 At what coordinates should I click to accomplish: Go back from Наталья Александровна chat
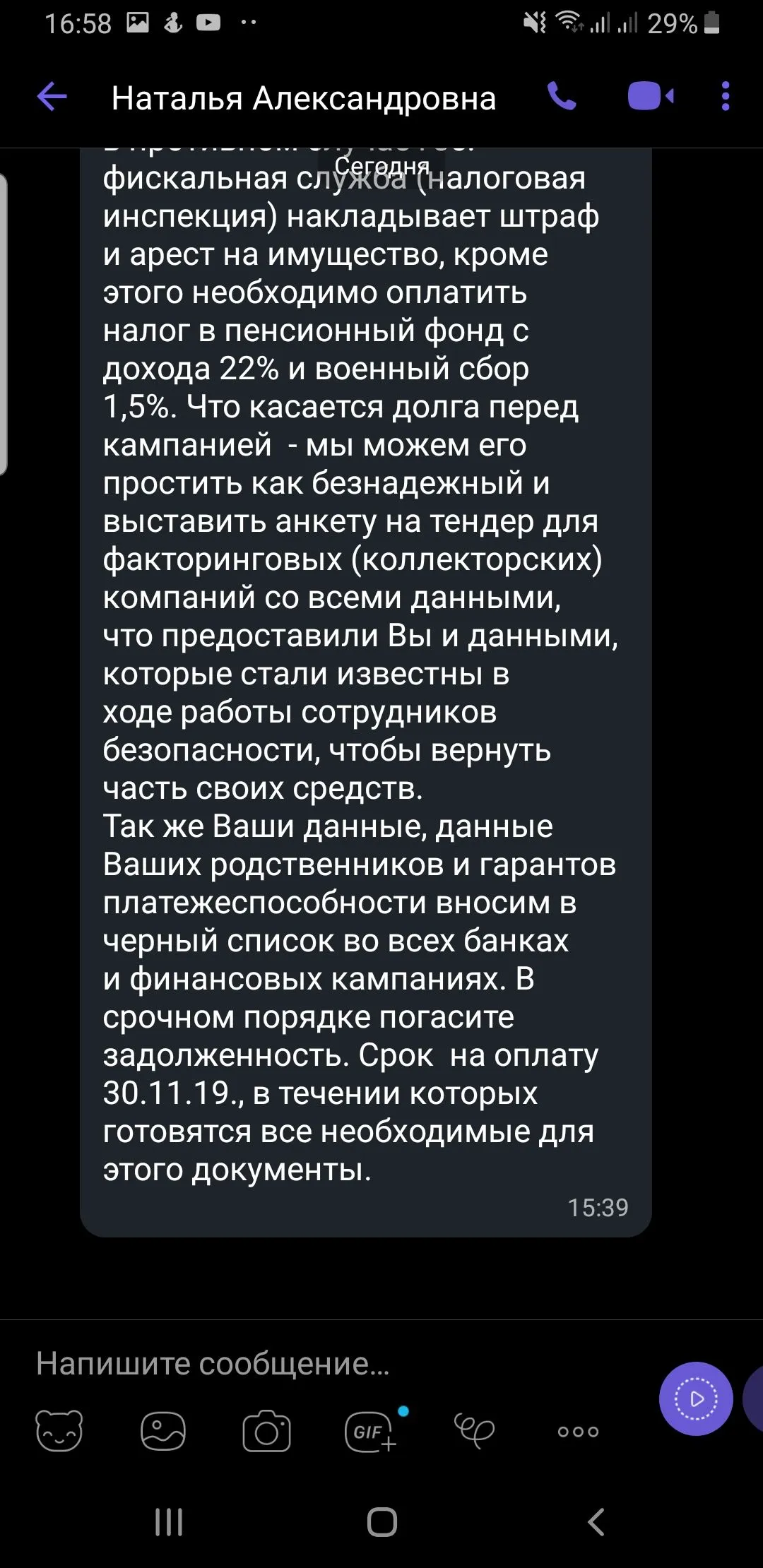52,97
